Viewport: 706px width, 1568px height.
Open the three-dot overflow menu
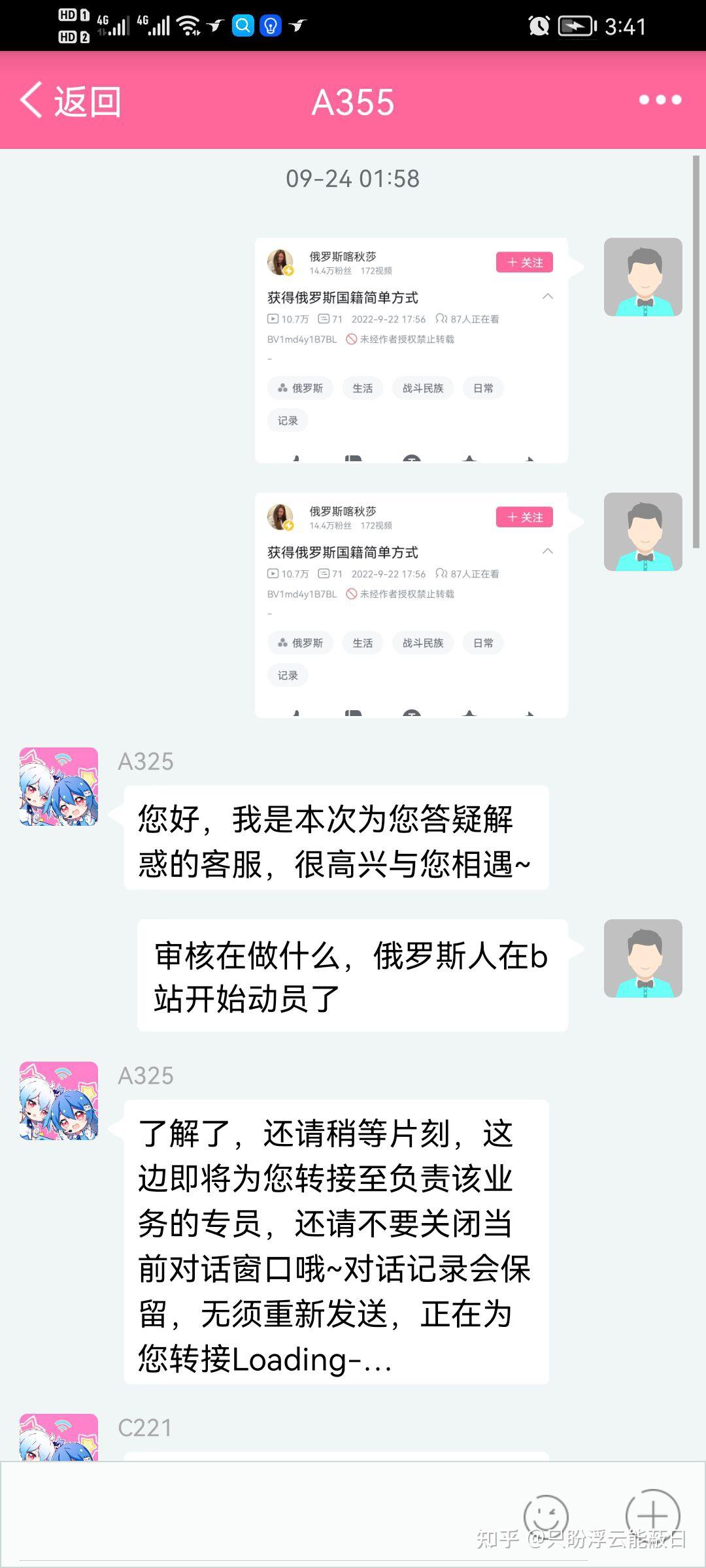click(x=660, y=100)
